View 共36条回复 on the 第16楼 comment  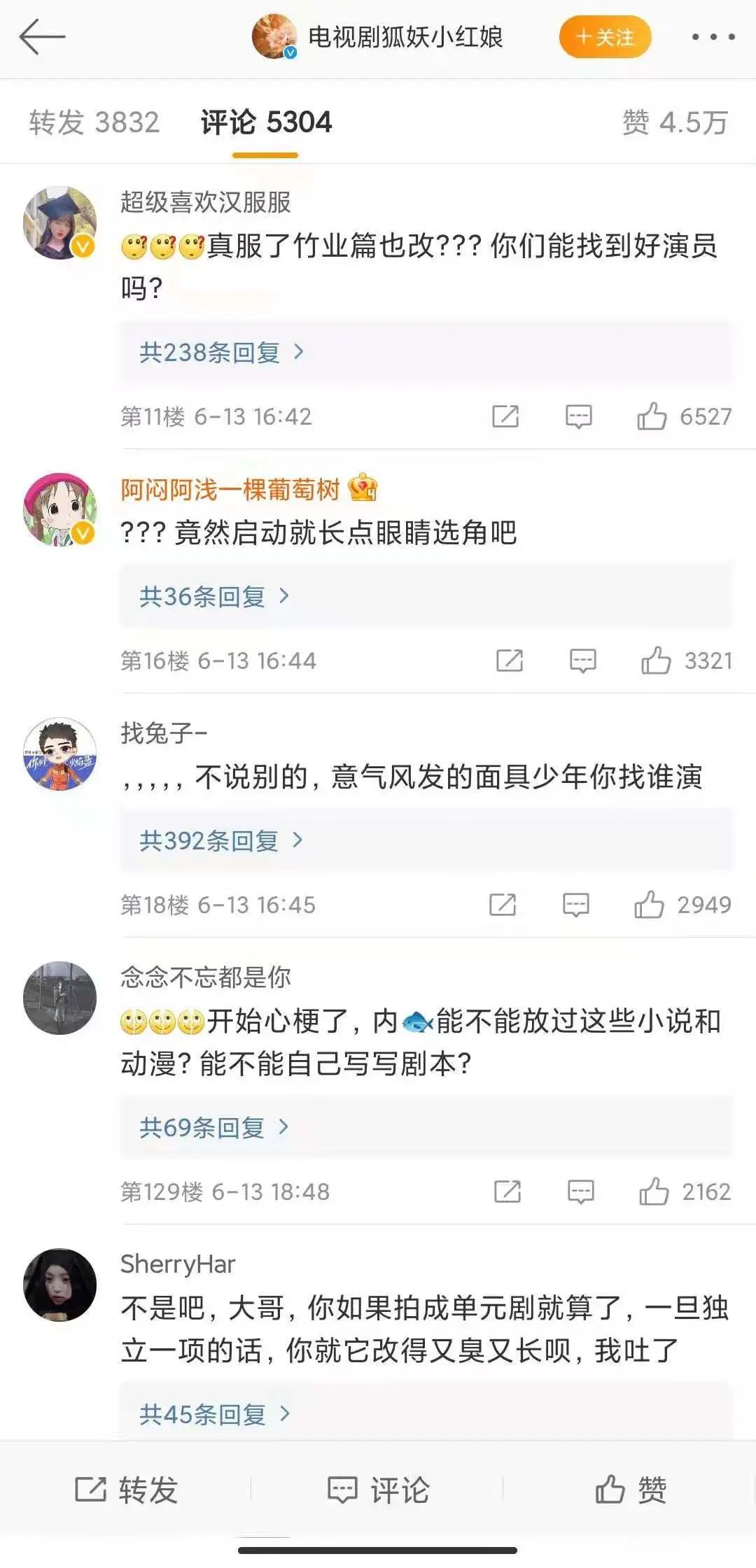[x=213, y=597]
